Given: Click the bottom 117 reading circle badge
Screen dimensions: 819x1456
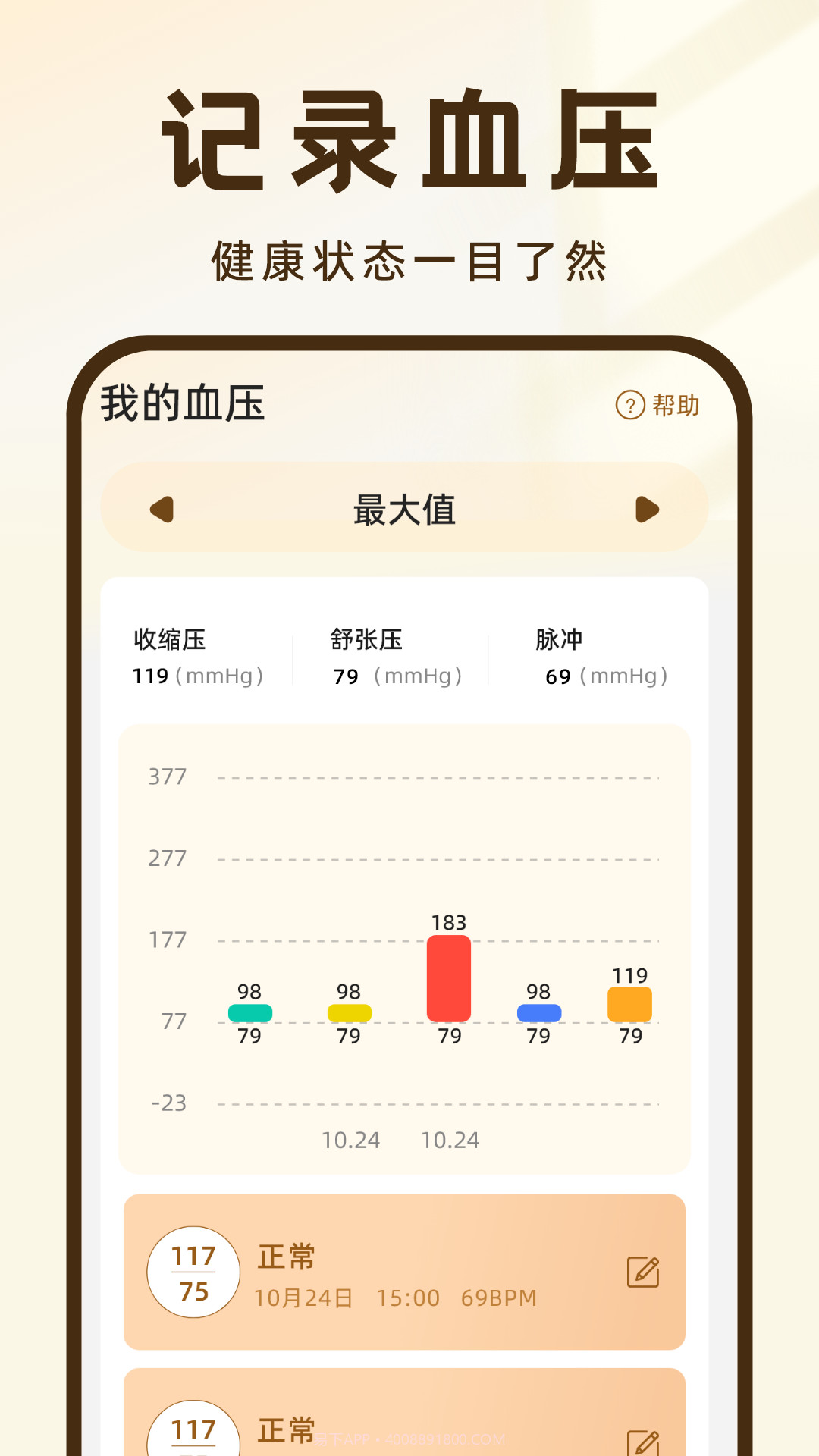Looking at the screenshot, I should coord(193,1432).
